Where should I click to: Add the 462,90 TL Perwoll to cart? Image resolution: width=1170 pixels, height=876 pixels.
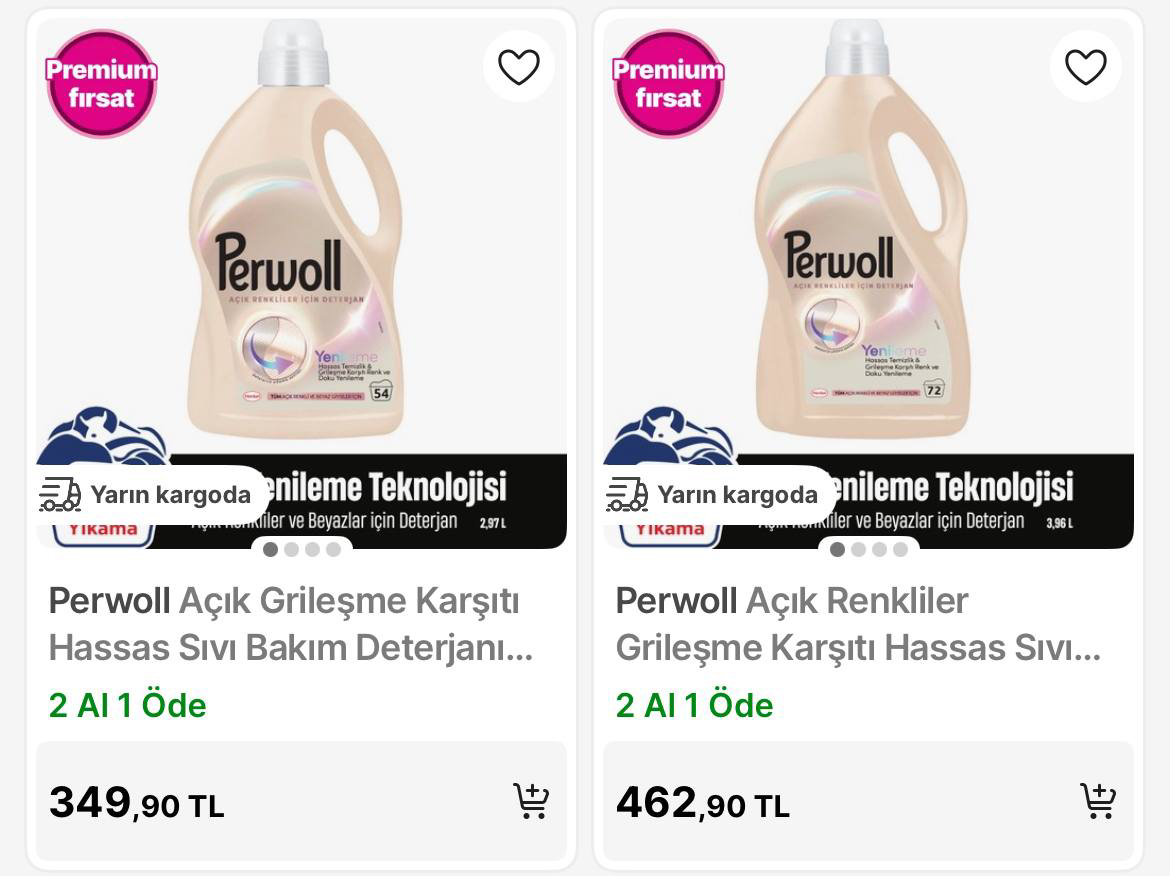point(1098,801)
